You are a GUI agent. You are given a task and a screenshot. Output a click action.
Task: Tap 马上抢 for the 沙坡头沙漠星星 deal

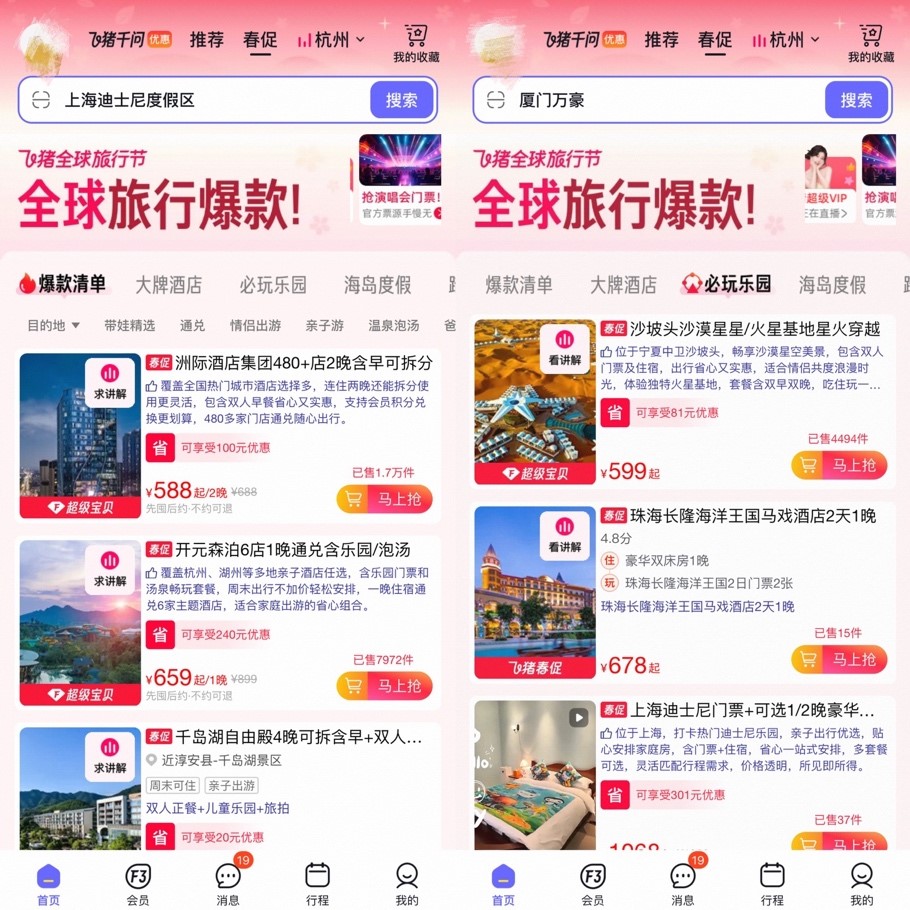pyautogui.click(x=838, y=464)
